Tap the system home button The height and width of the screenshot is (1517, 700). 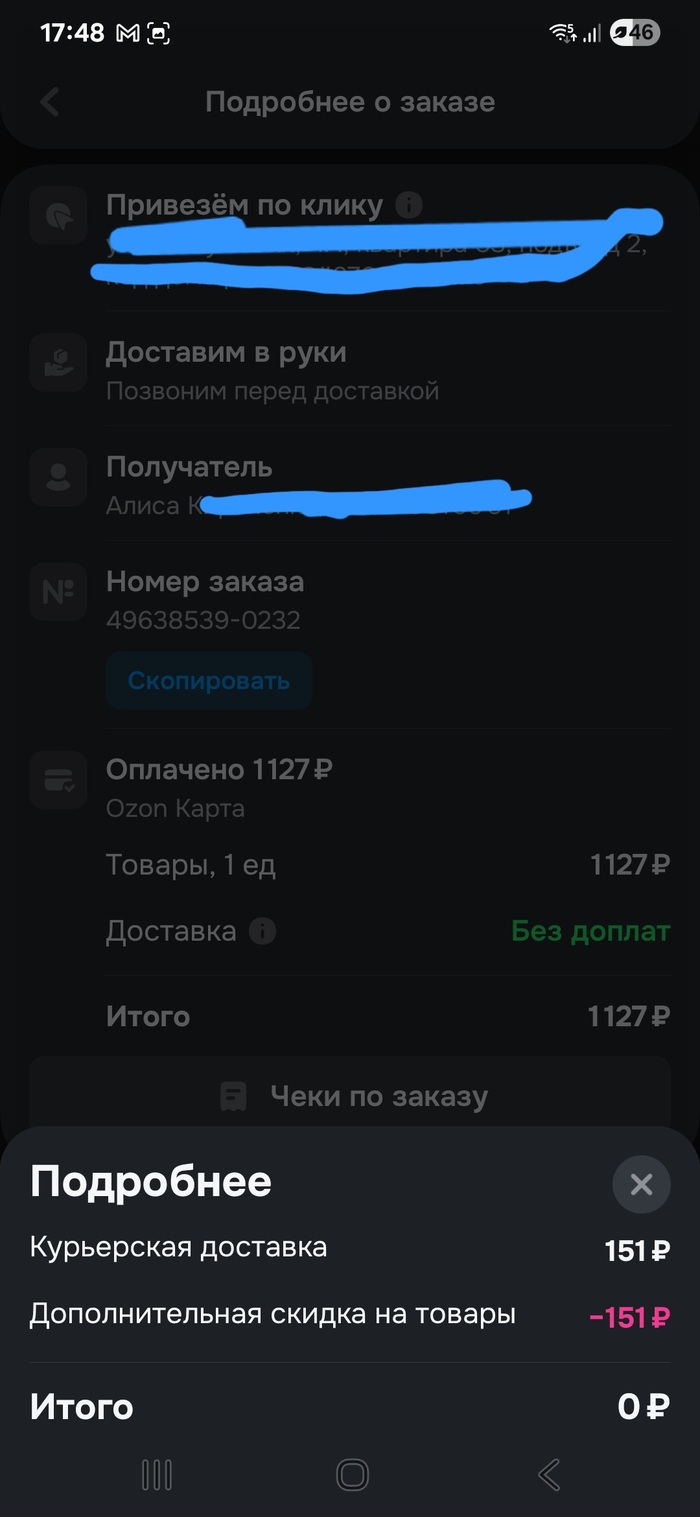352,1474
